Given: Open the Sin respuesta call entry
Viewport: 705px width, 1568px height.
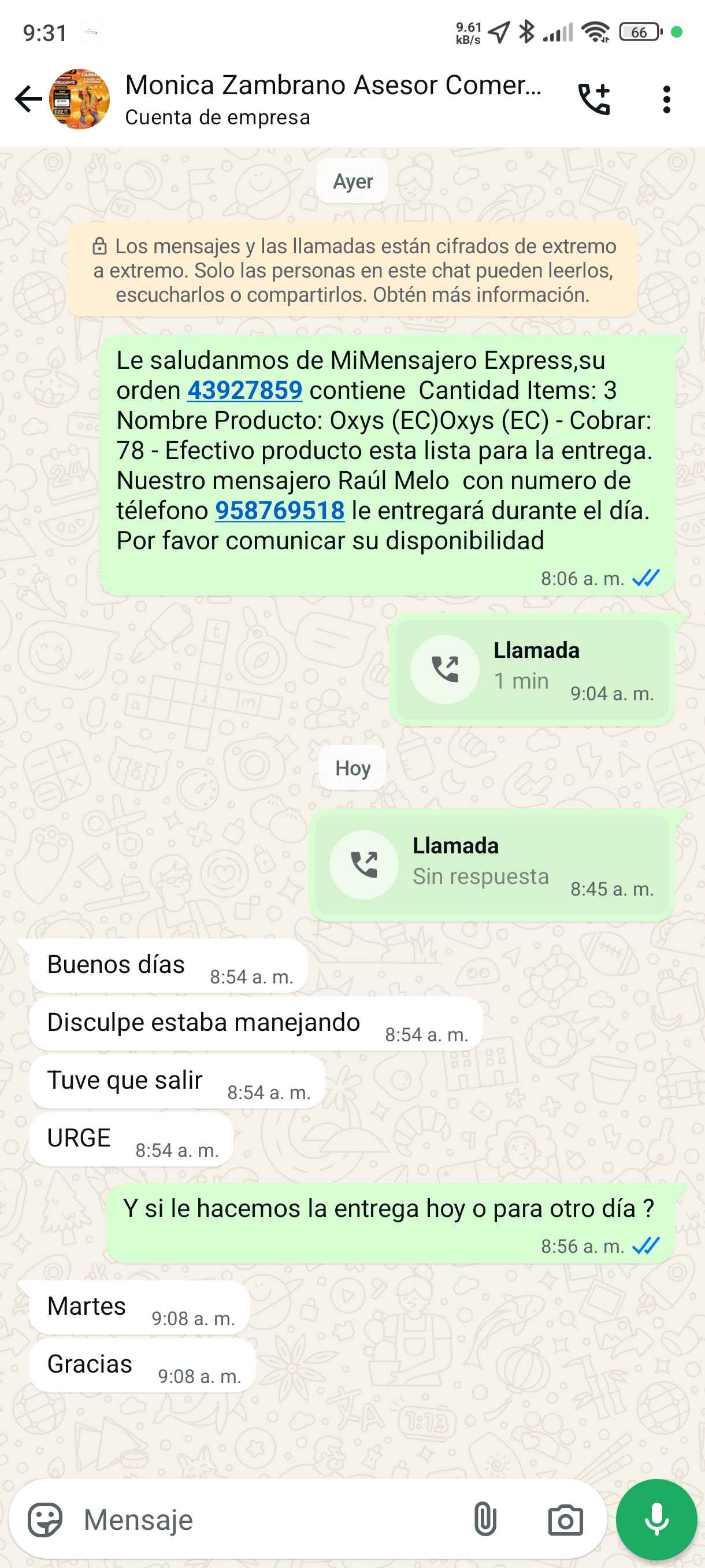Looking at the screenshot, I should pyautogui.click(x=492, y=864).
